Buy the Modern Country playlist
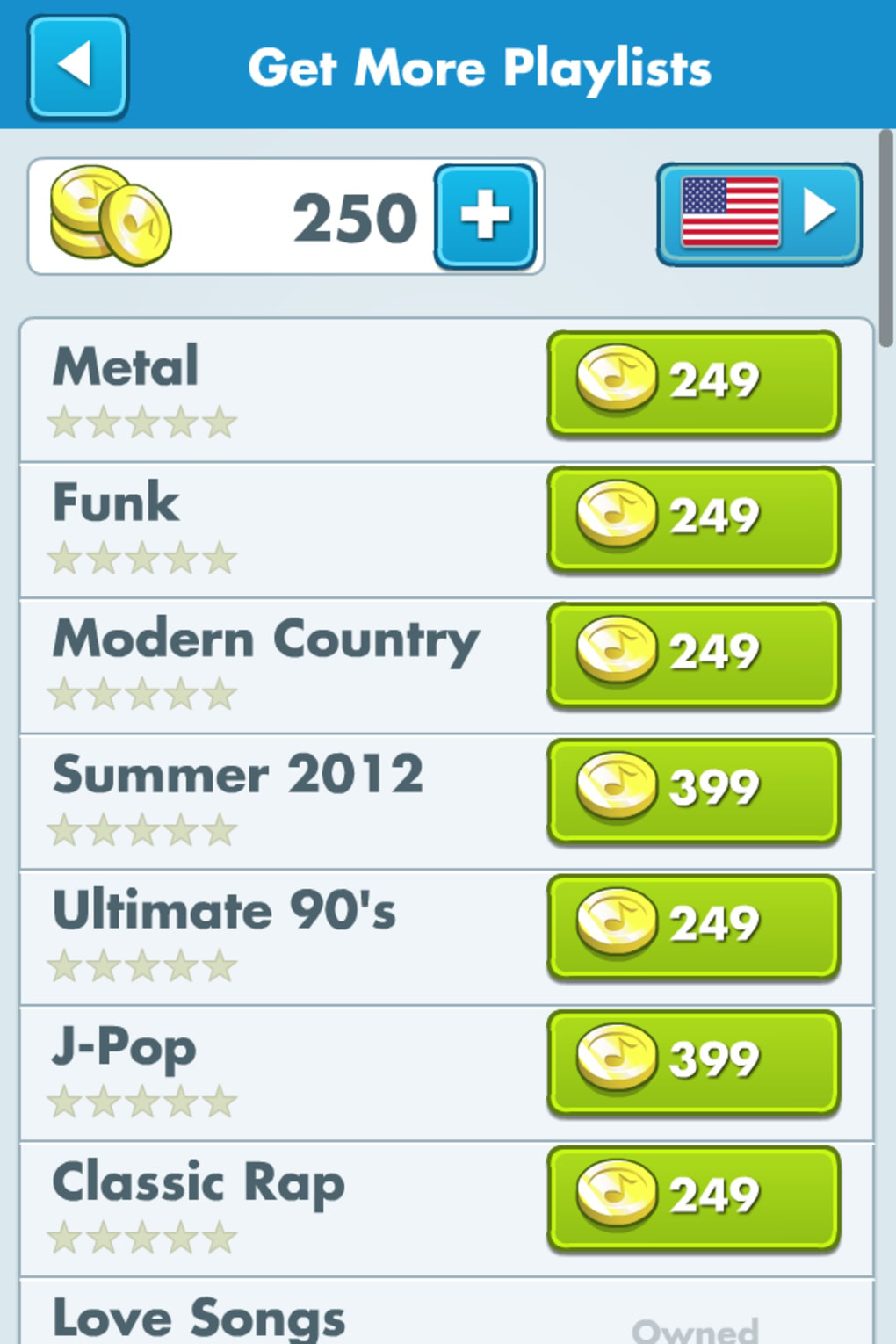This screenshot has width=896, height=1344. (x=693, y=654)
